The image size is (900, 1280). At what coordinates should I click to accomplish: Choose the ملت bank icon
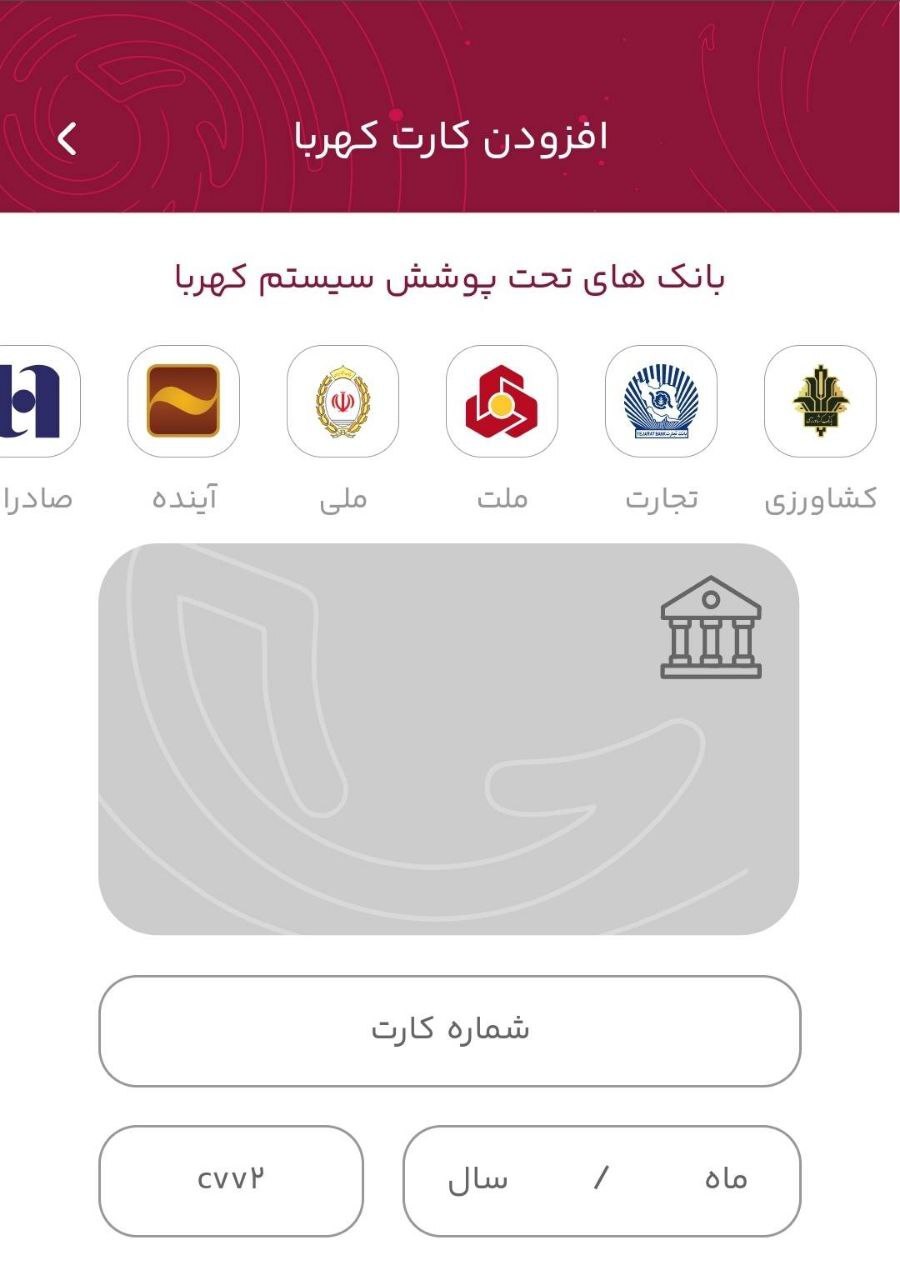[x=502, y=401]
